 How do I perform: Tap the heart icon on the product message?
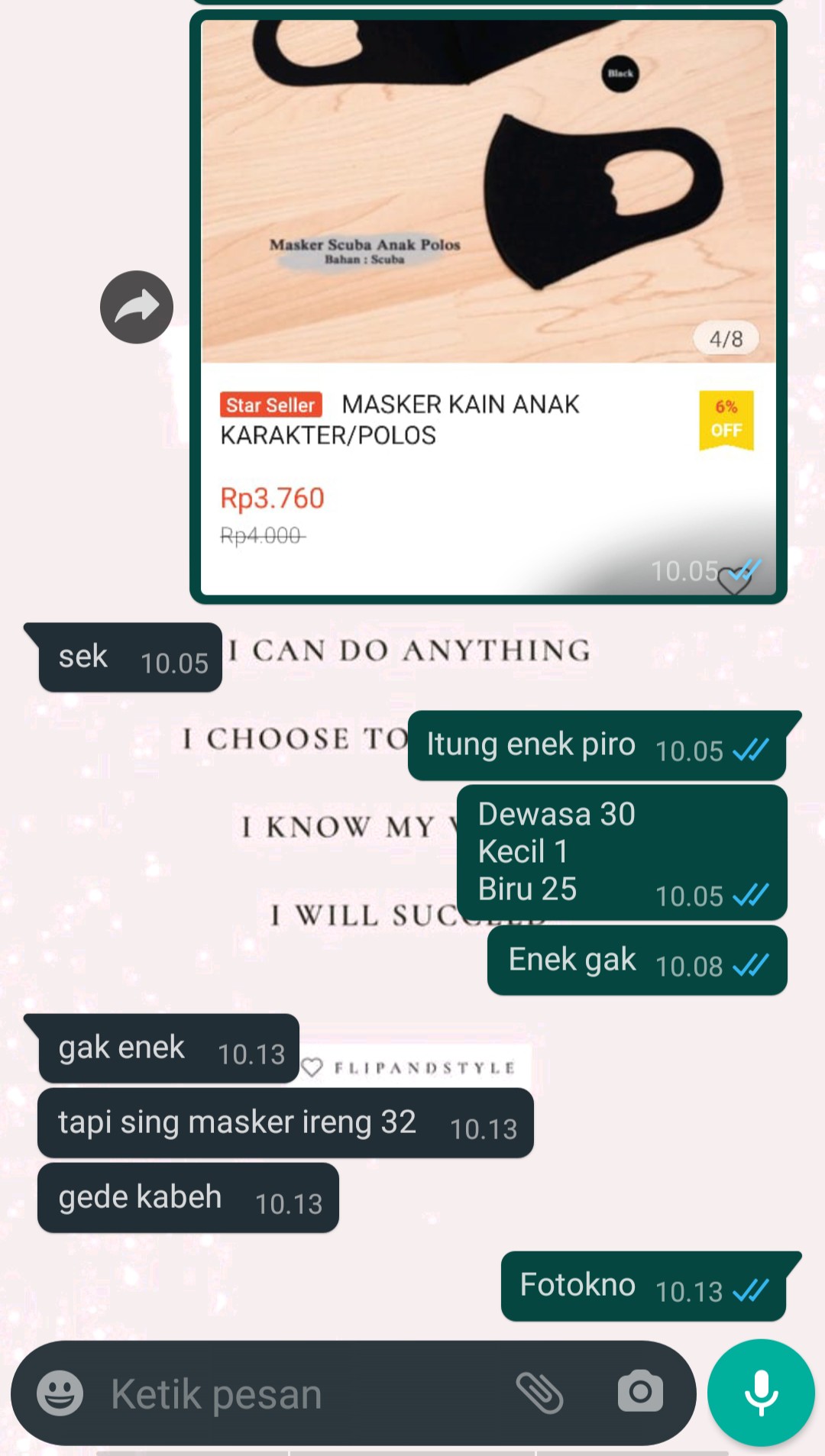click(x=735, y=583)
